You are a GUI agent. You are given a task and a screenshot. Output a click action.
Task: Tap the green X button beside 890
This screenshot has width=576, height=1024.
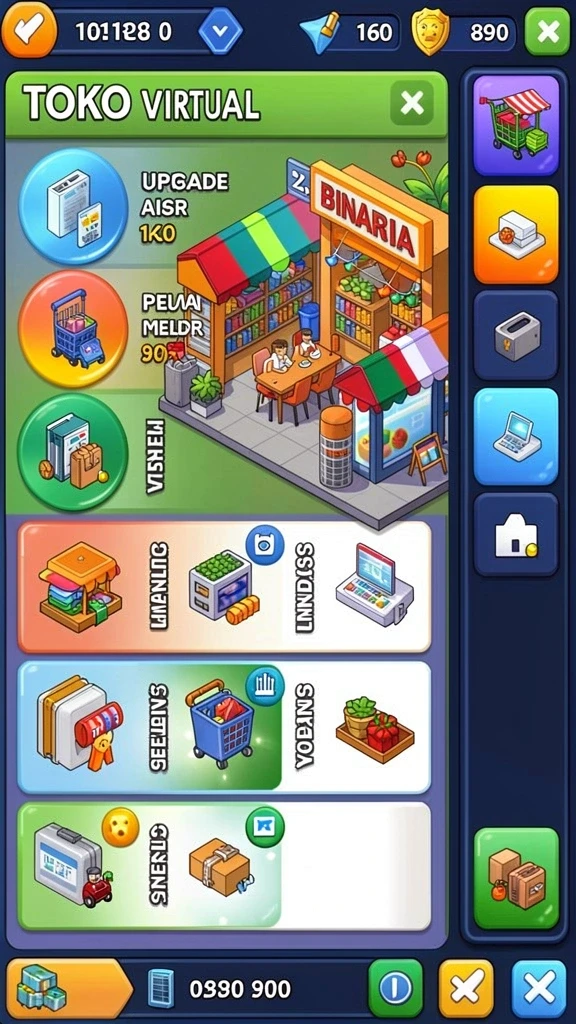[547, 31]
